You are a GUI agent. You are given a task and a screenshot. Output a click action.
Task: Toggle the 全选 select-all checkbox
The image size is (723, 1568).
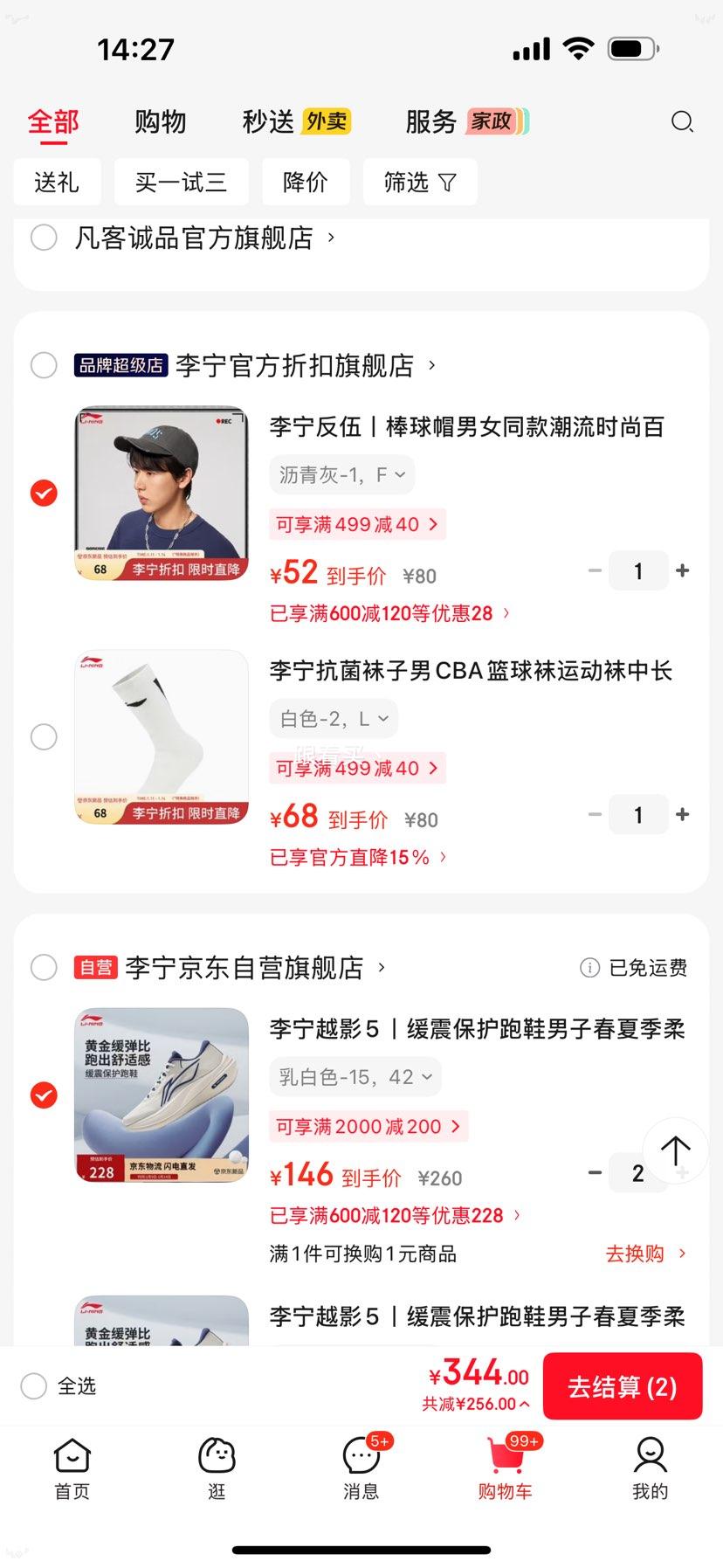(x=34, y=1385)
